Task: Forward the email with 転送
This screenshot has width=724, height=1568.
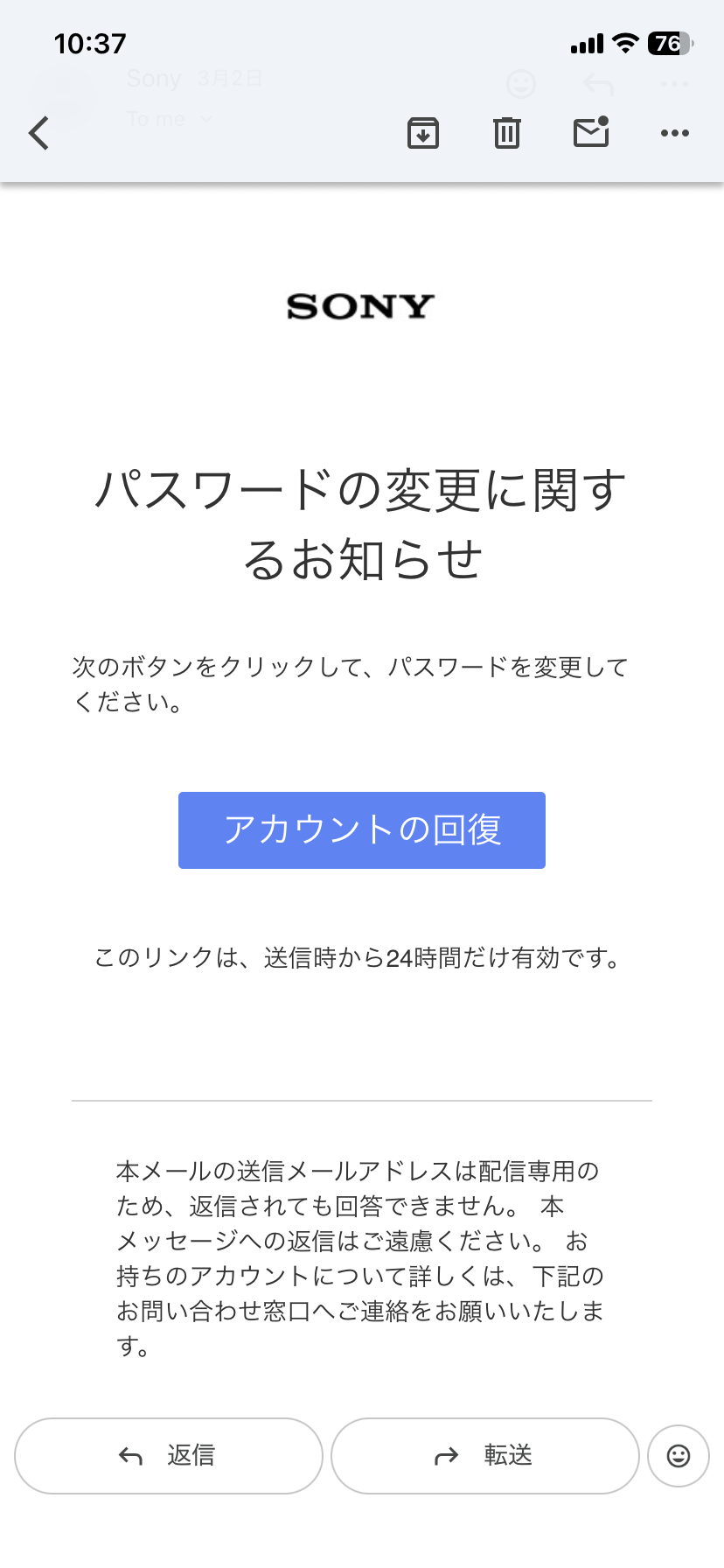Action: click(x=484, y=1455)
